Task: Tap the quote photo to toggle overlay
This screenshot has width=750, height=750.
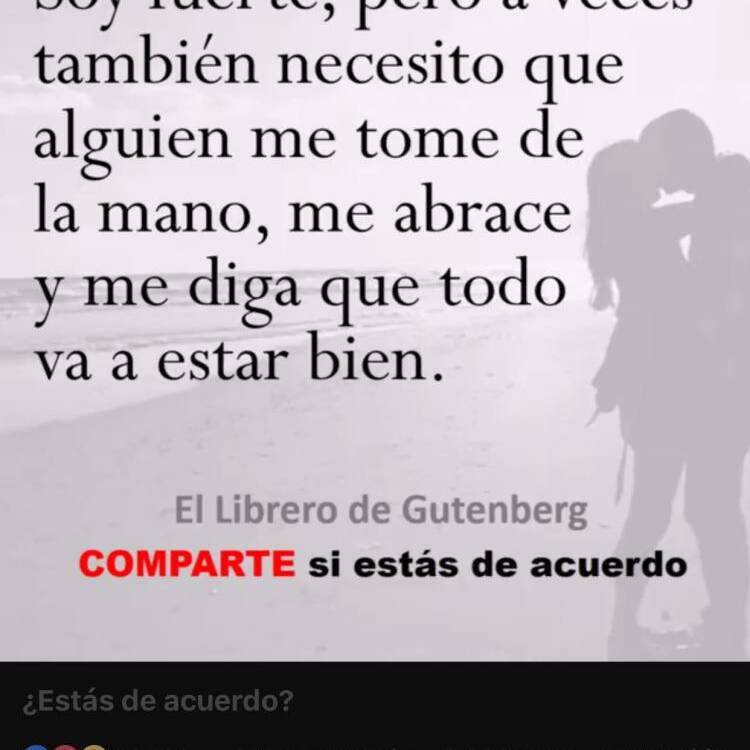Action: click(x=375, y=330)
